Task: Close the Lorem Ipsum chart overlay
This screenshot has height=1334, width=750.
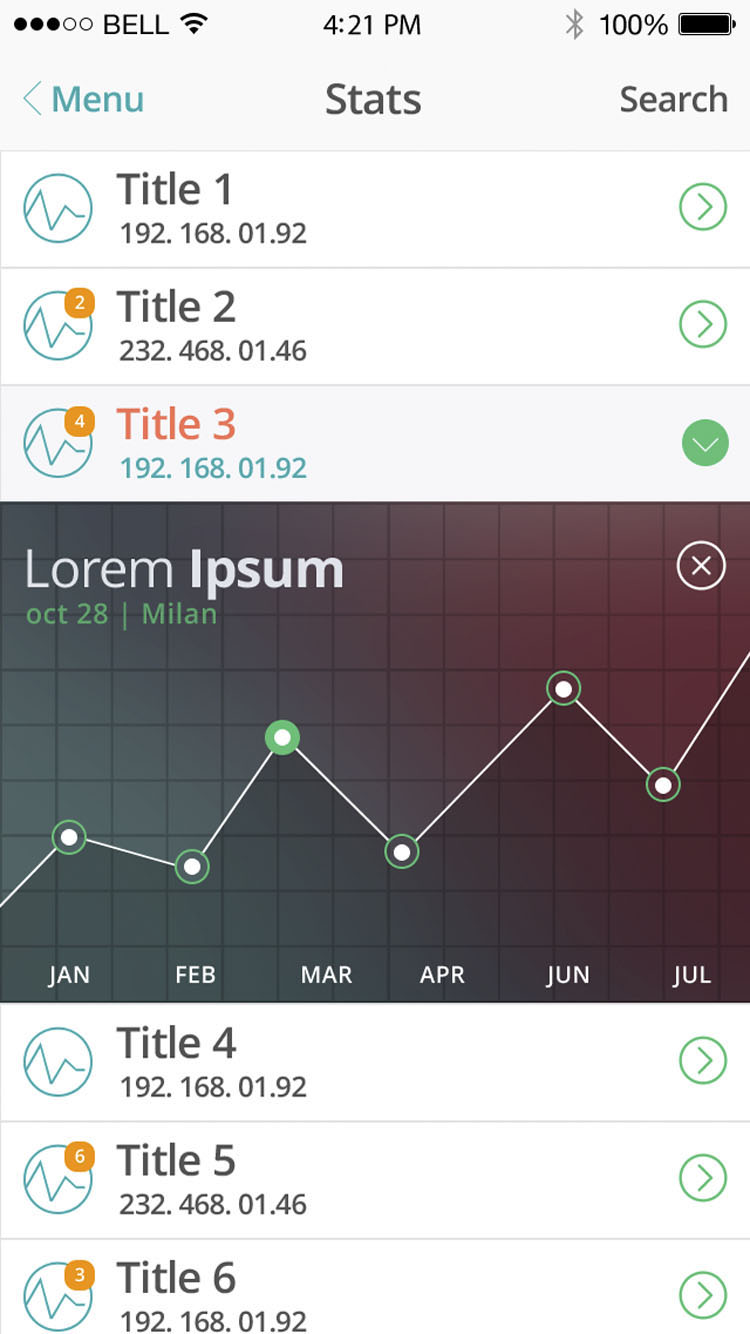Action: [x=700, y=565]
